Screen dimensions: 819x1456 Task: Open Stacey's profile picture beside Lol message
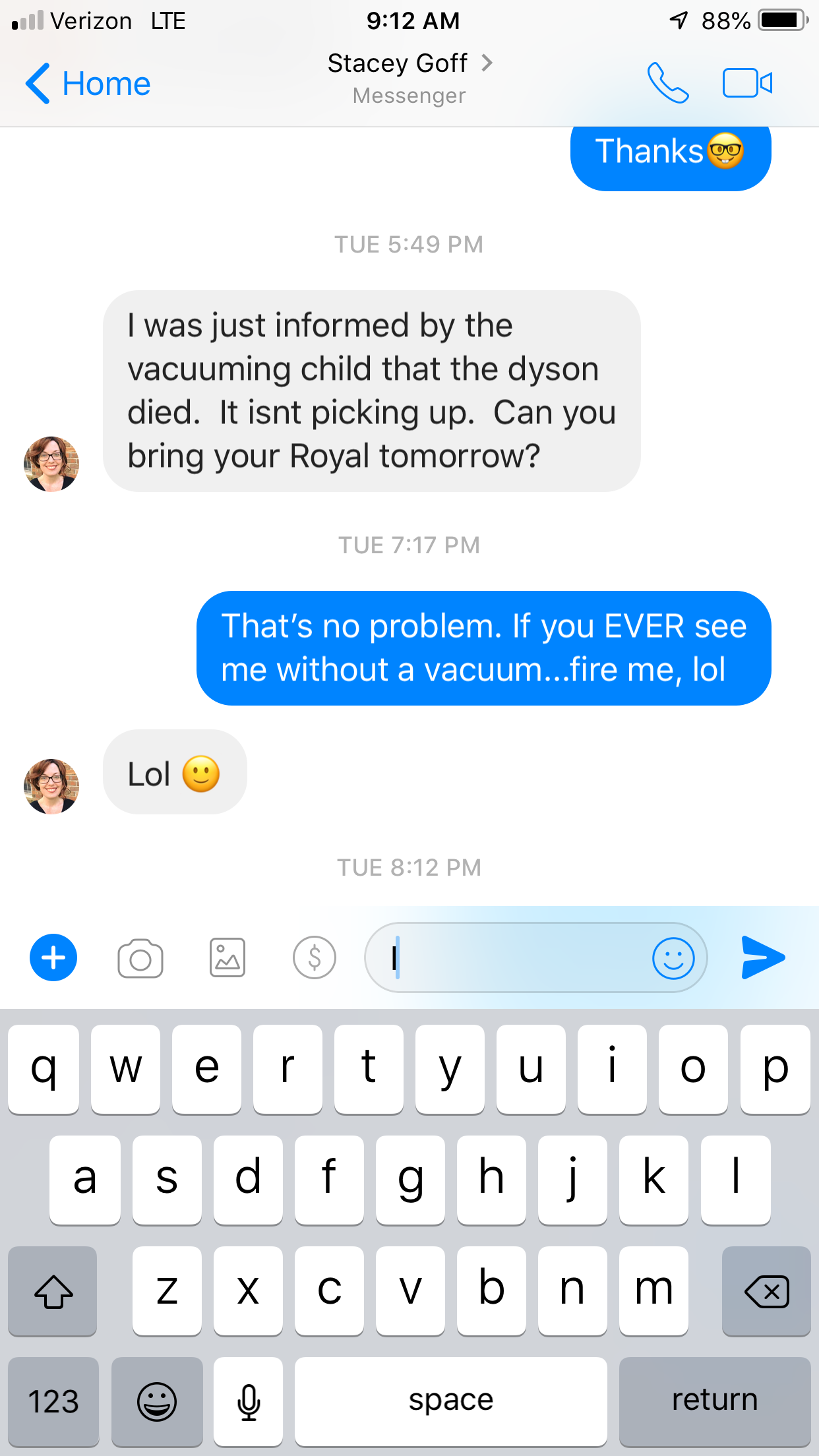[51, 786]
